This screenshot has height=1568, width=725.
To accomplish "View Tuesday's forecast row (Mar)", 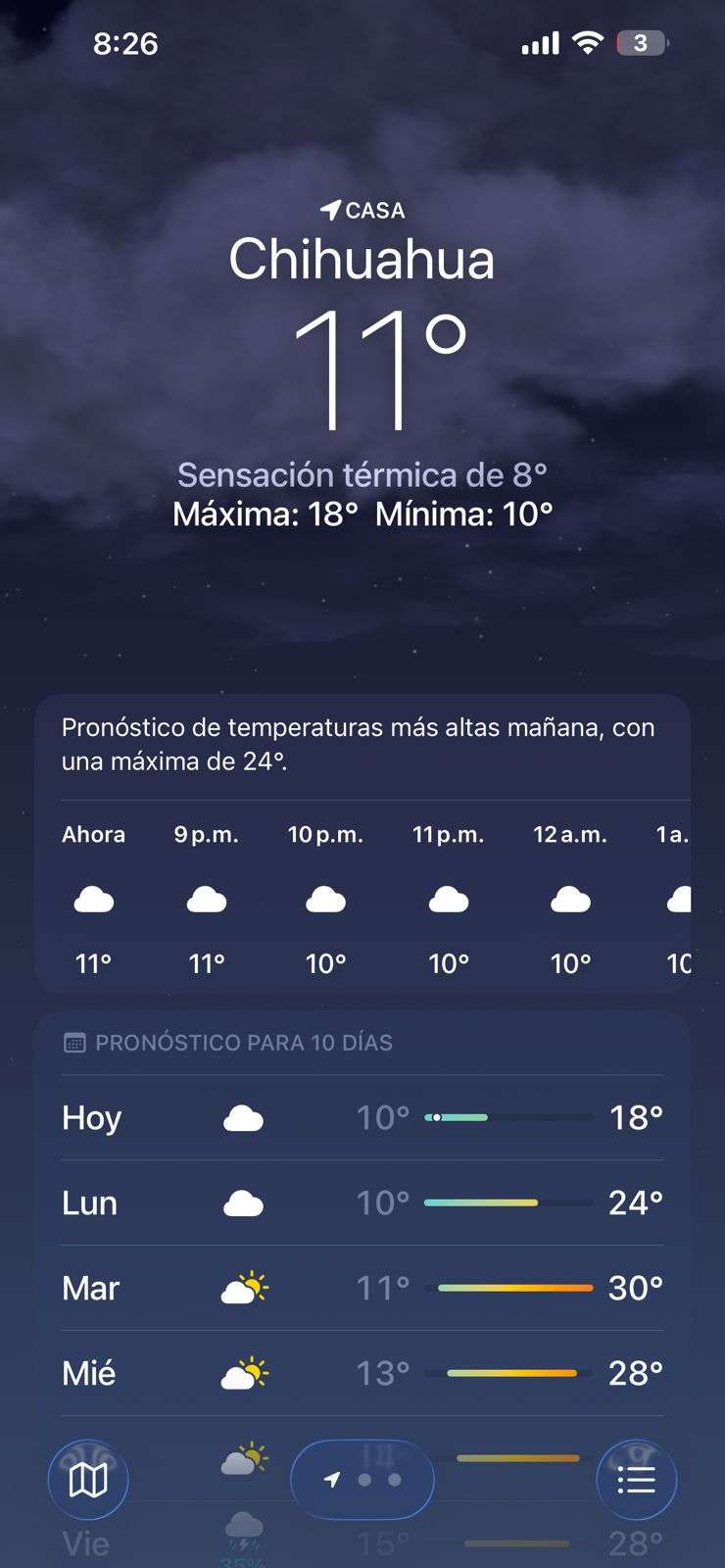I will click(362, 1288).
